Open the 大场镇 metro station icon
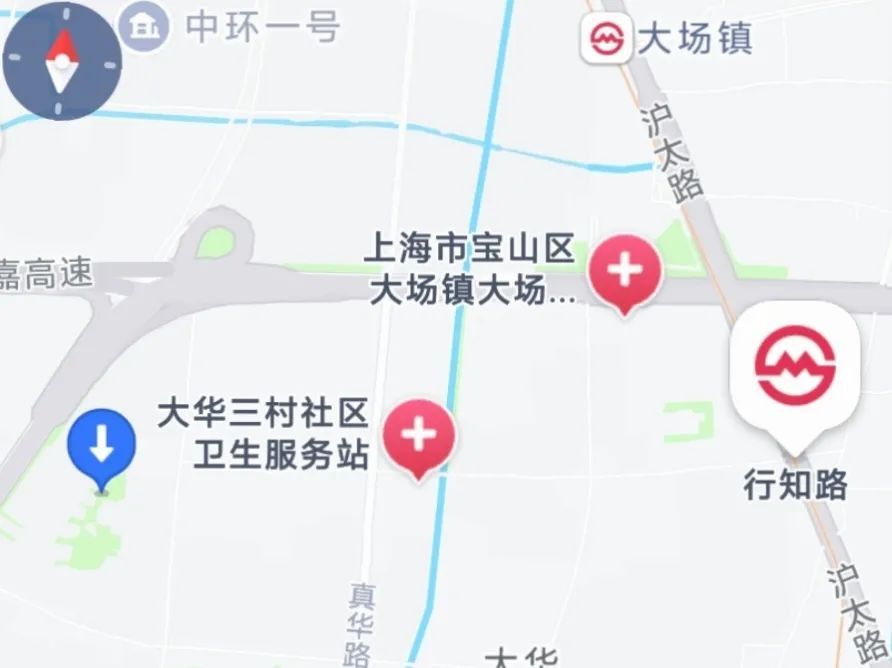892x668 pixels. click(x=606, y=40)
